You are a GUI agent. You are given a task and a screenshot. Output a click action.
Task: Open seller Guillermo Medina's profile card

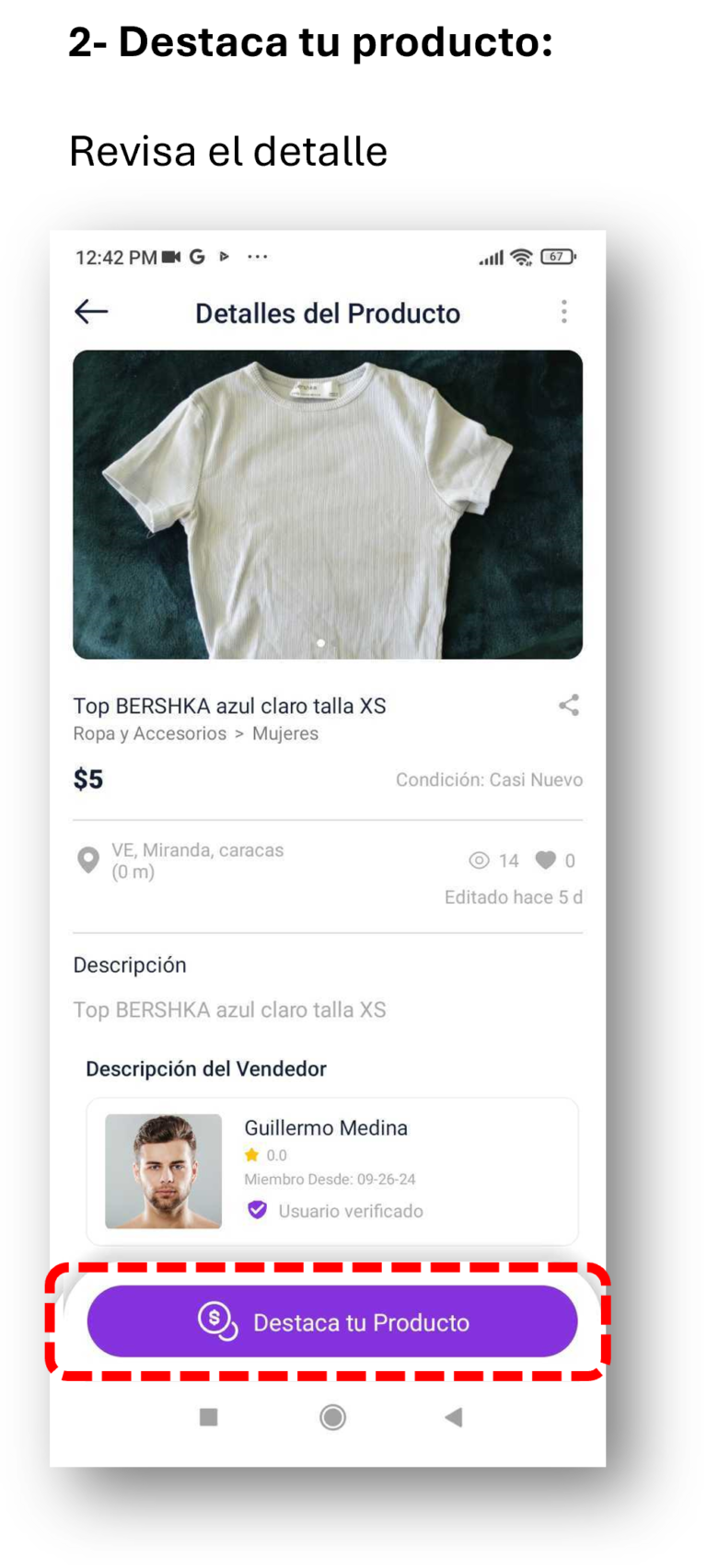[332, 1170]
